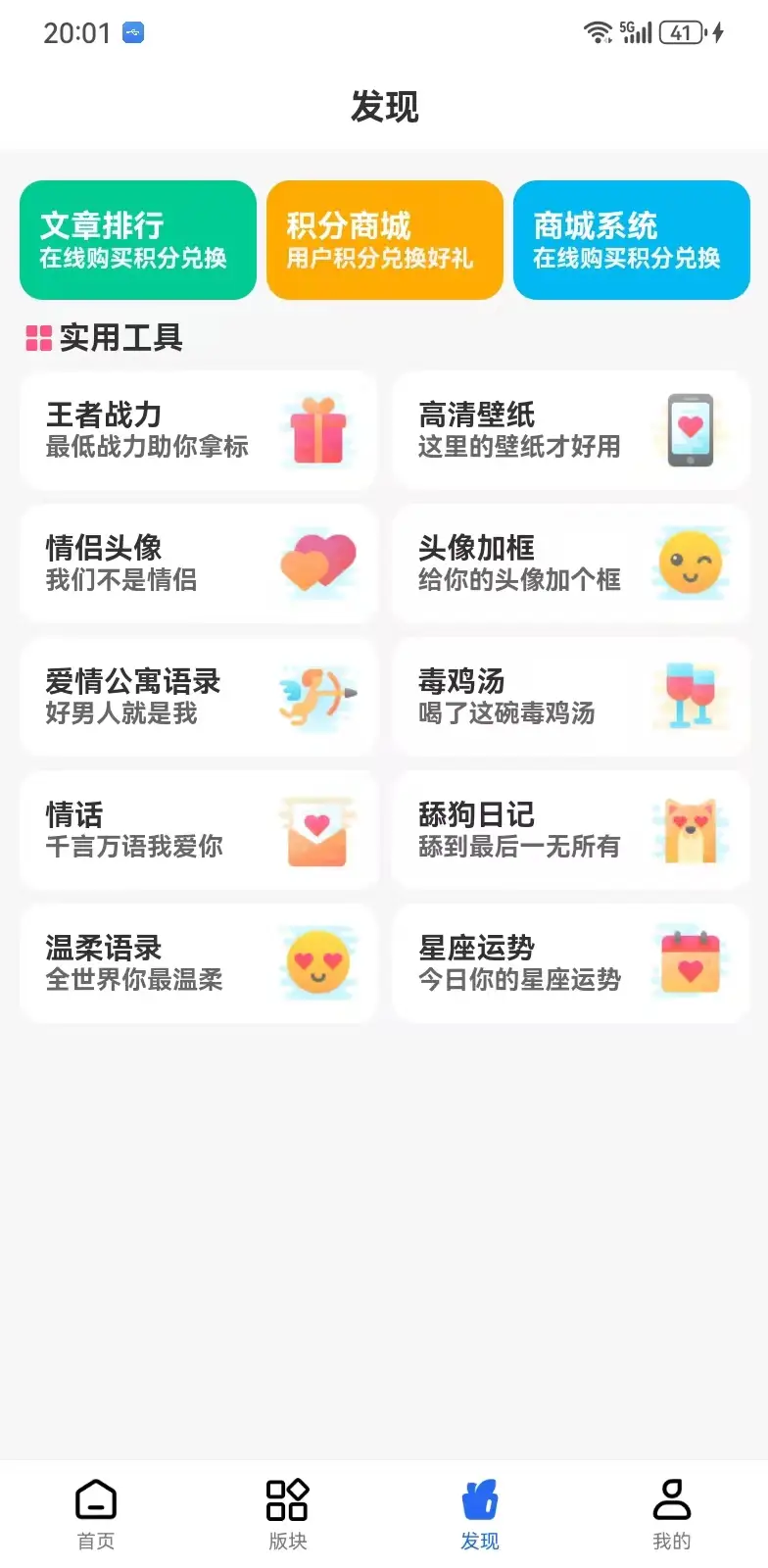Go to the 我的 tab

click(x=672, y=1514)
